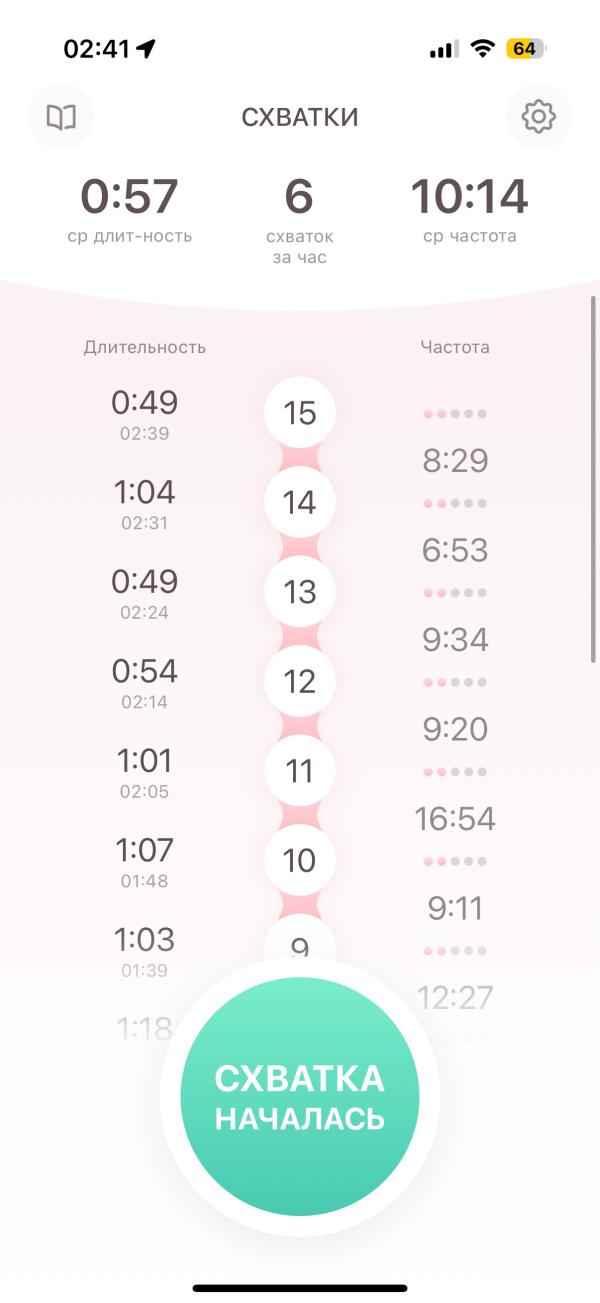
Task: Open settings via the gear icon
Action: click(538, 117)
